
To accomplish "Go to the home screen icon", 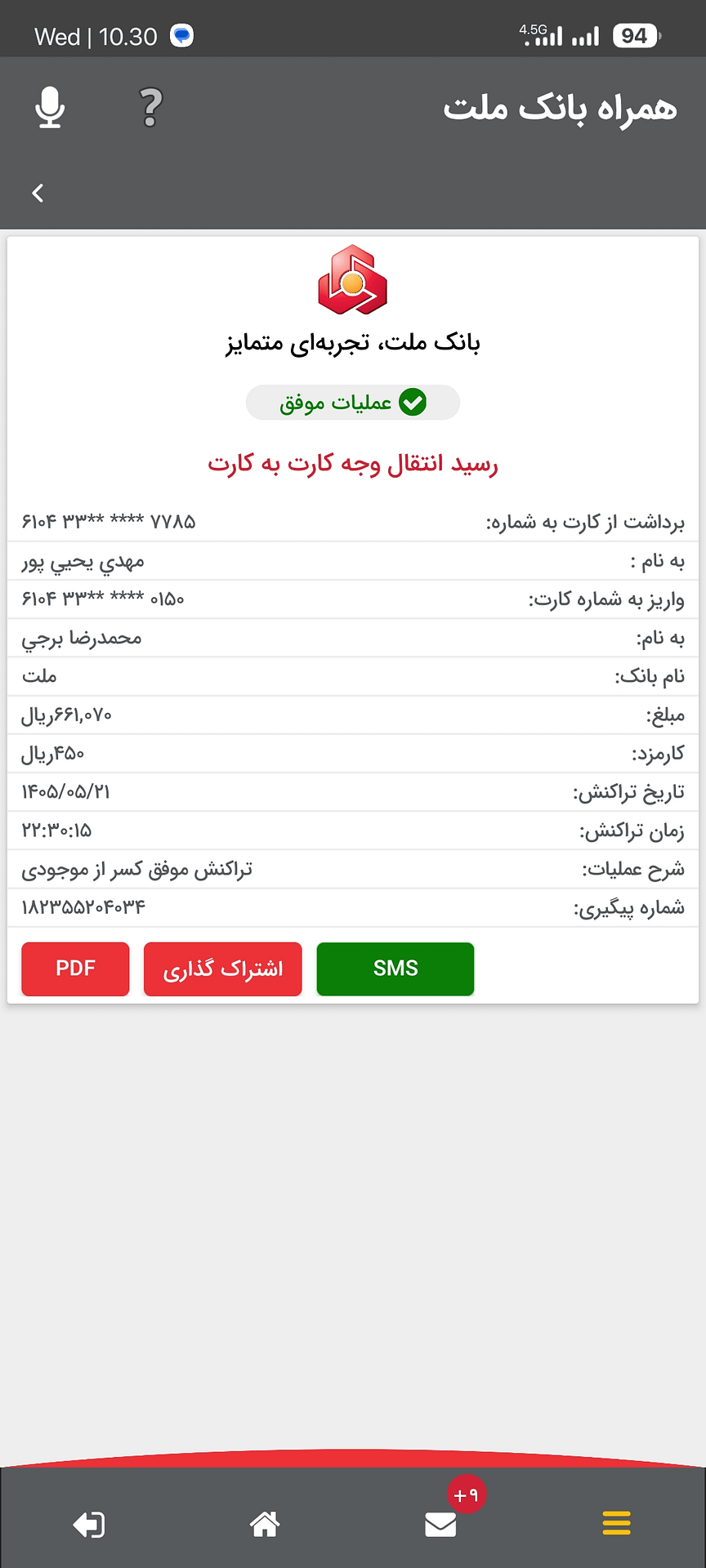I will (265, 1523).
